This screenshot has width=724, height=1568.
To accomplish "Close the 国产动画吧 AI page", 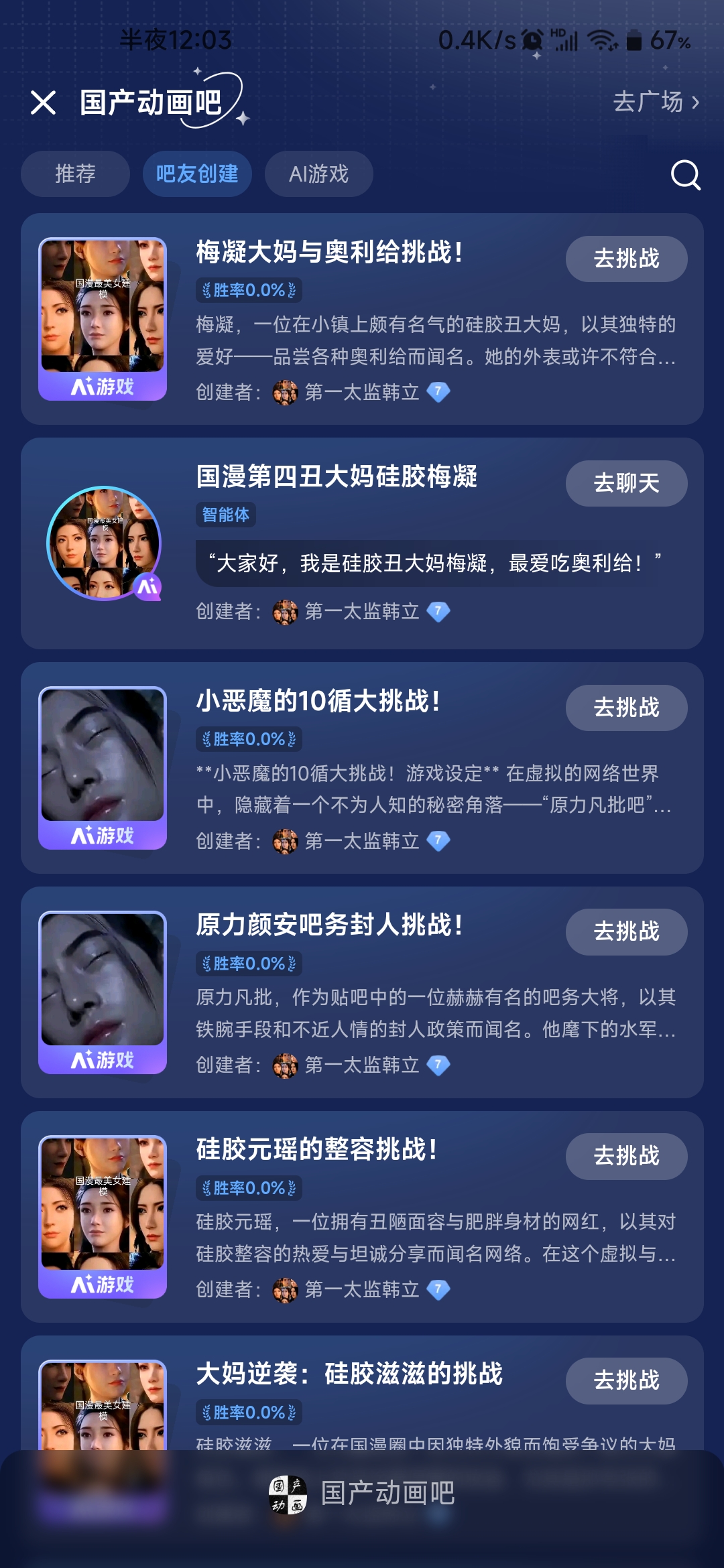I will [44, 103].
